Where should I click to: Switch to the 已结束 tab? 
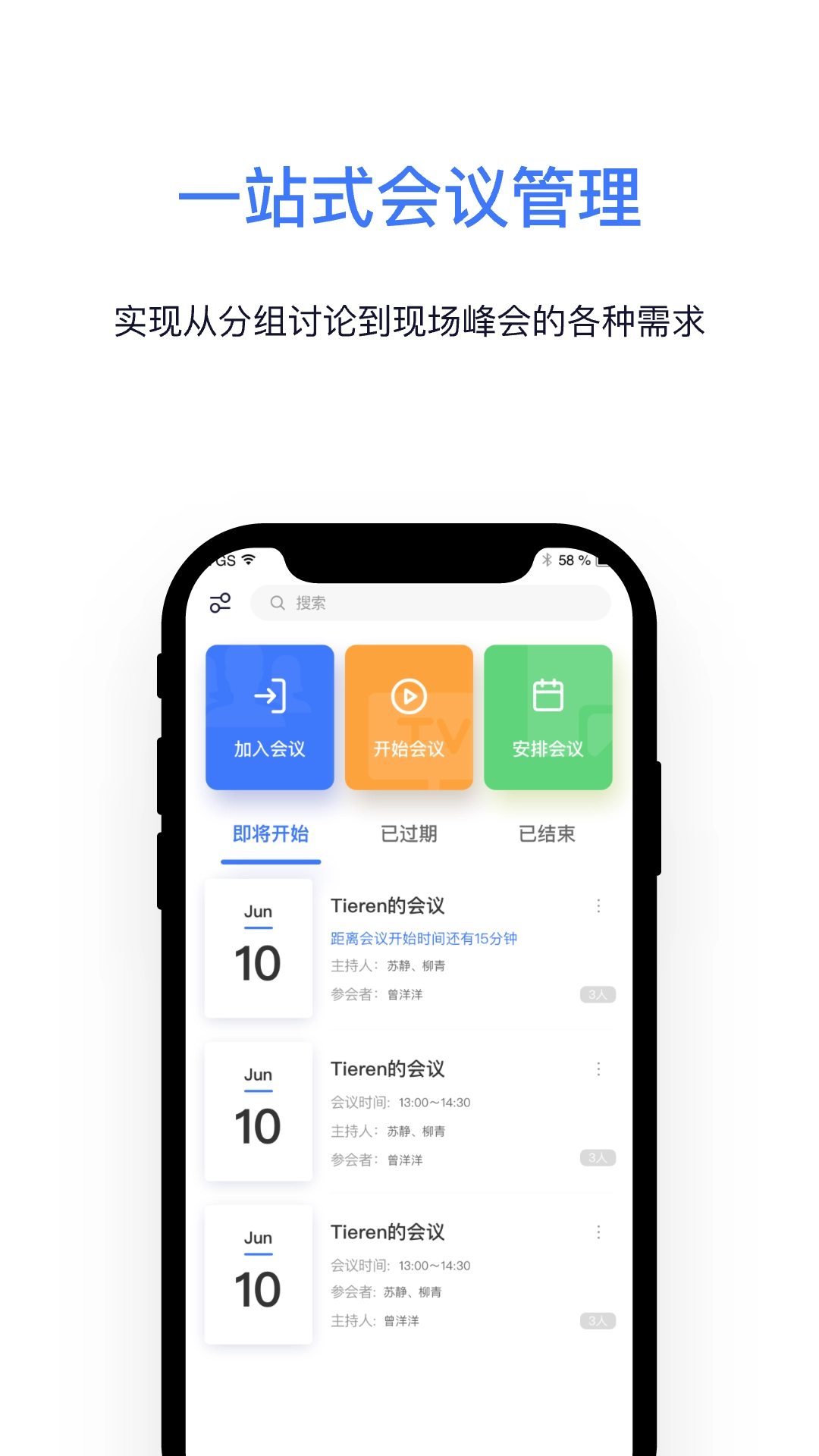(548, 833)
